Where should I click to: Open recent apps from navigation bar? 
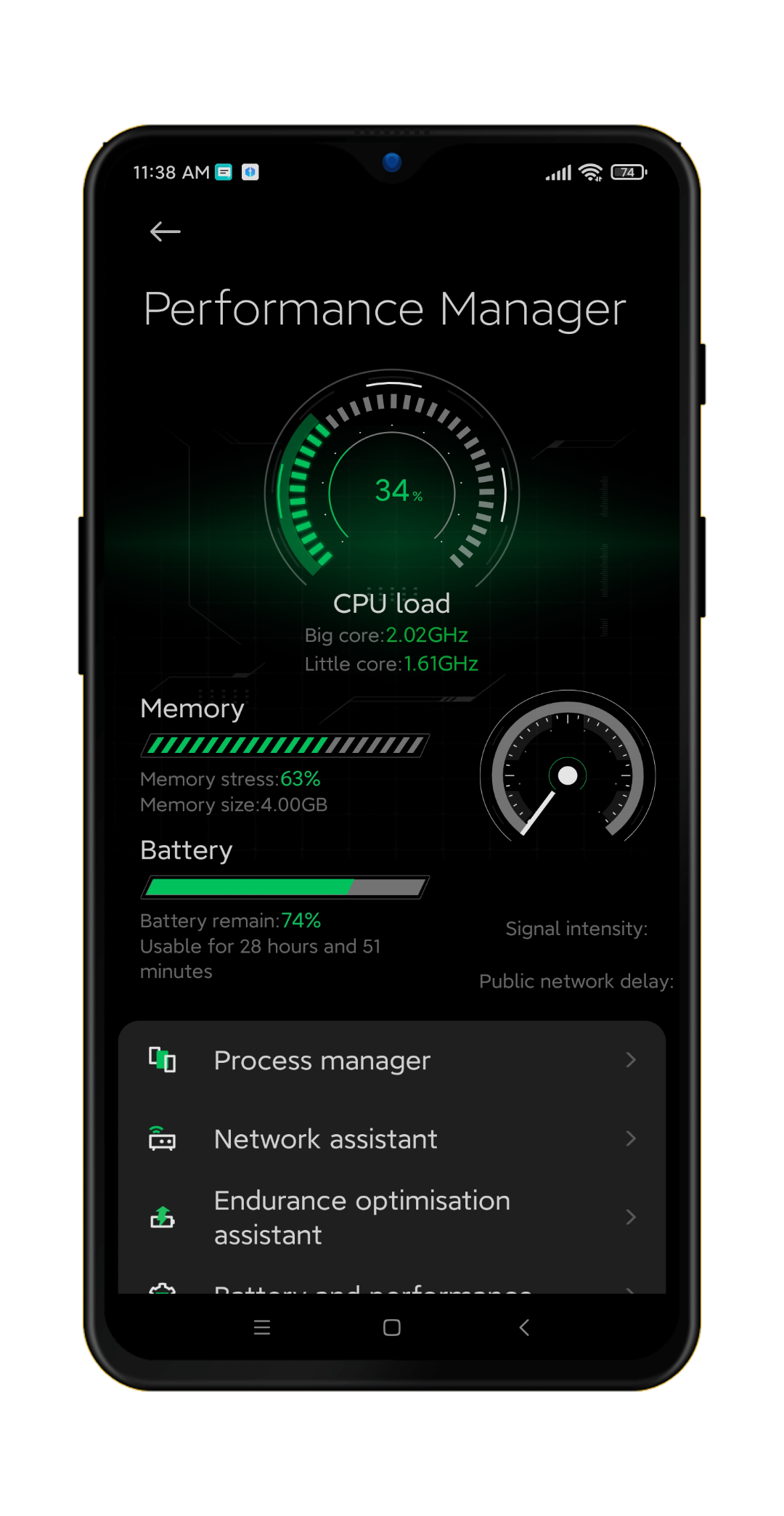coord(262,1328)
